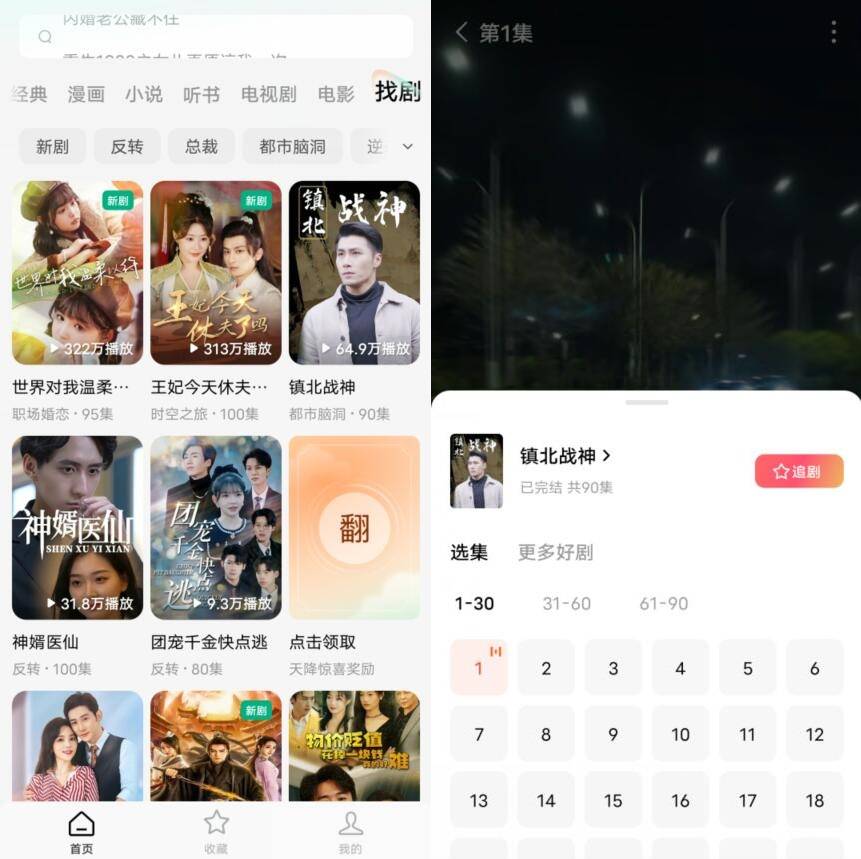Open 团宠千金快点逃 drama card
Screen dimensions: 861x859
(215, 528)
